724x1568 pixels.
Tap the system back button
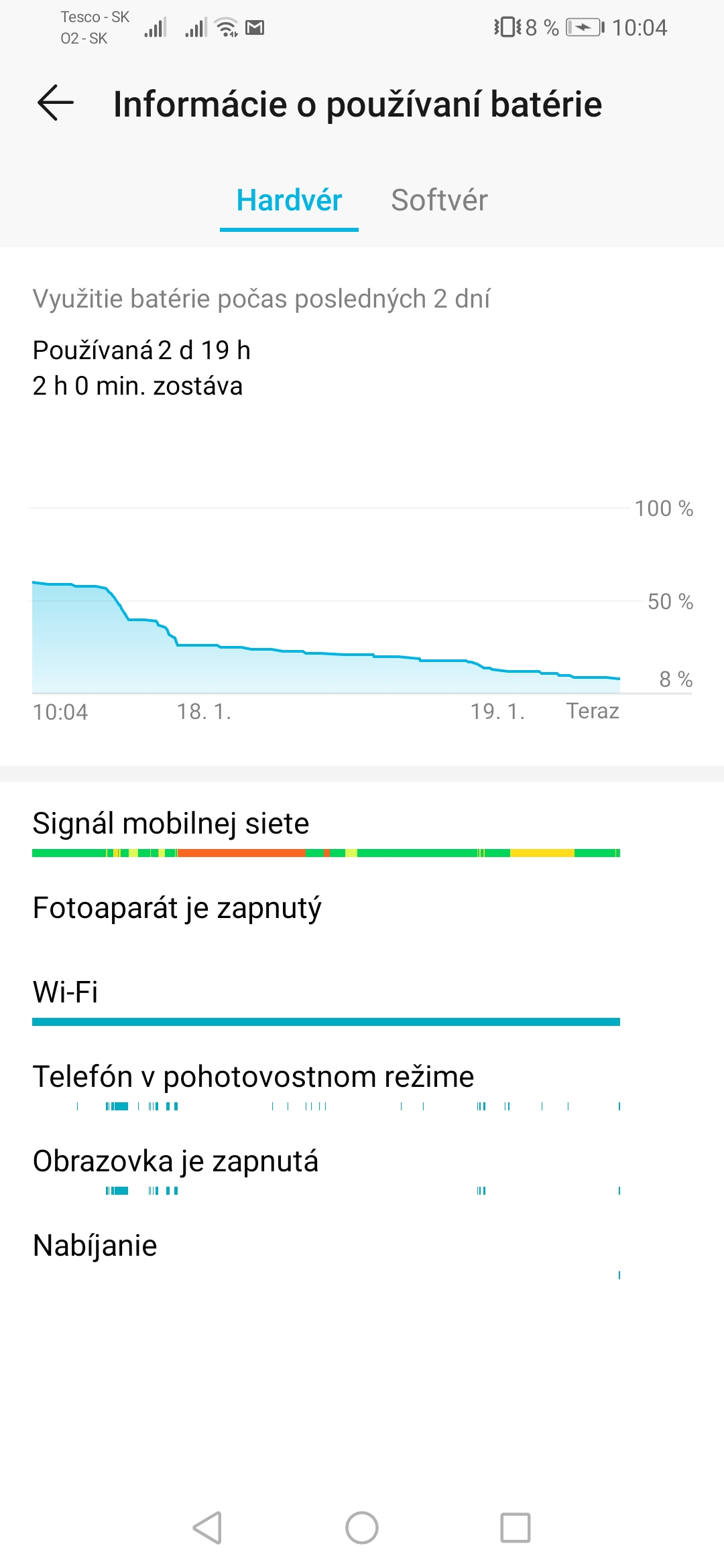point(208,1528)
